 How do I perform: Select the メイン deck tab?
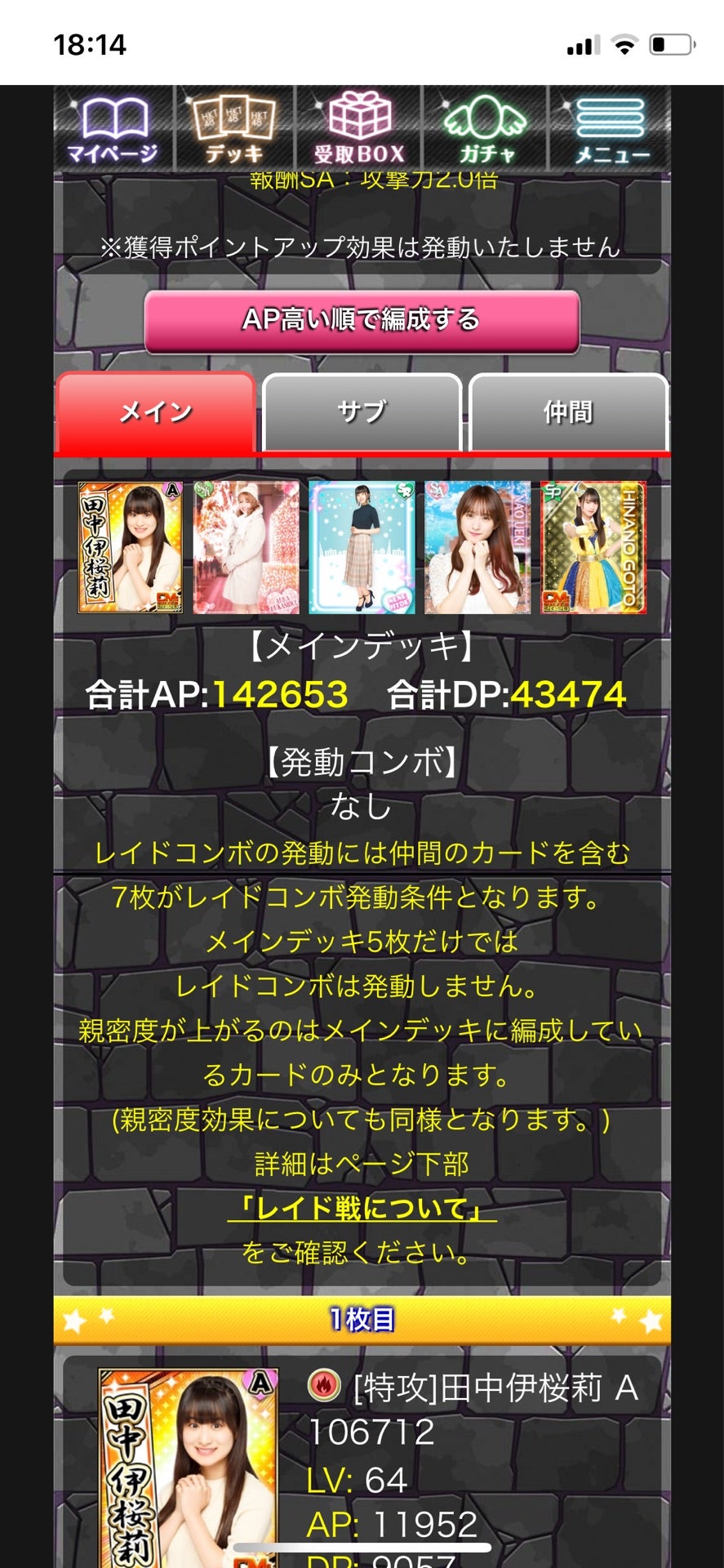[156, 412]
